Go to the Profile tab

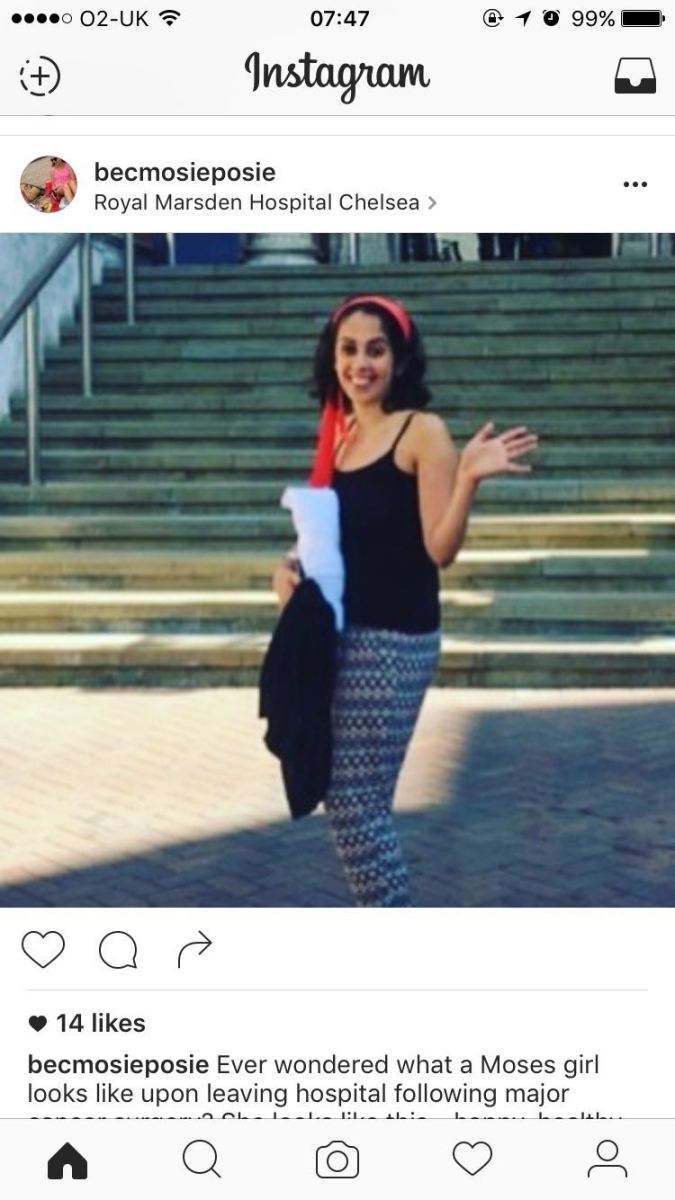click(607, 1160)
